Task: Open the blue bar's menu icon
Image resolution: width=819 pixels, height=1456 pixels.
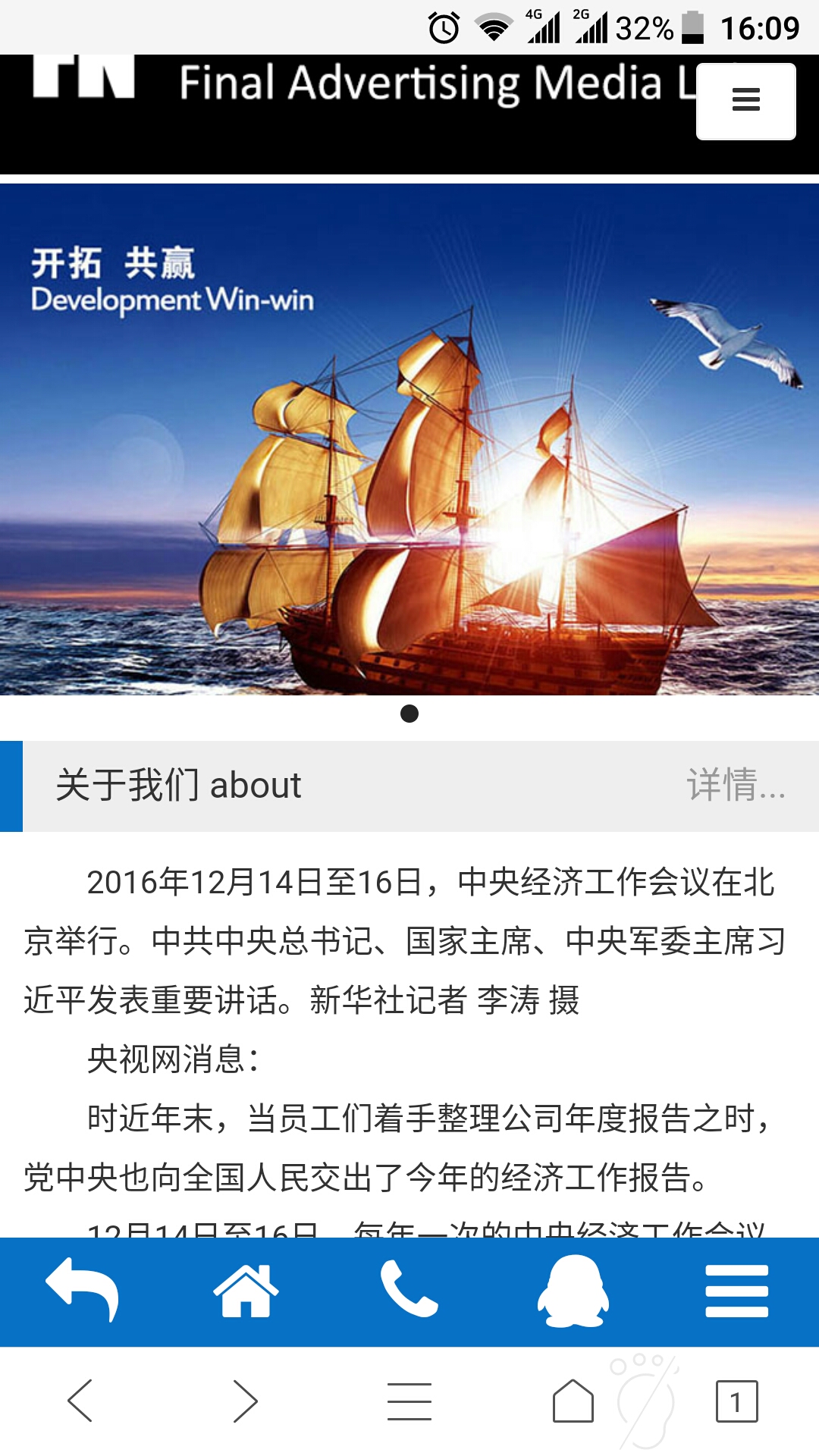Action: (x=736, y=1291)
